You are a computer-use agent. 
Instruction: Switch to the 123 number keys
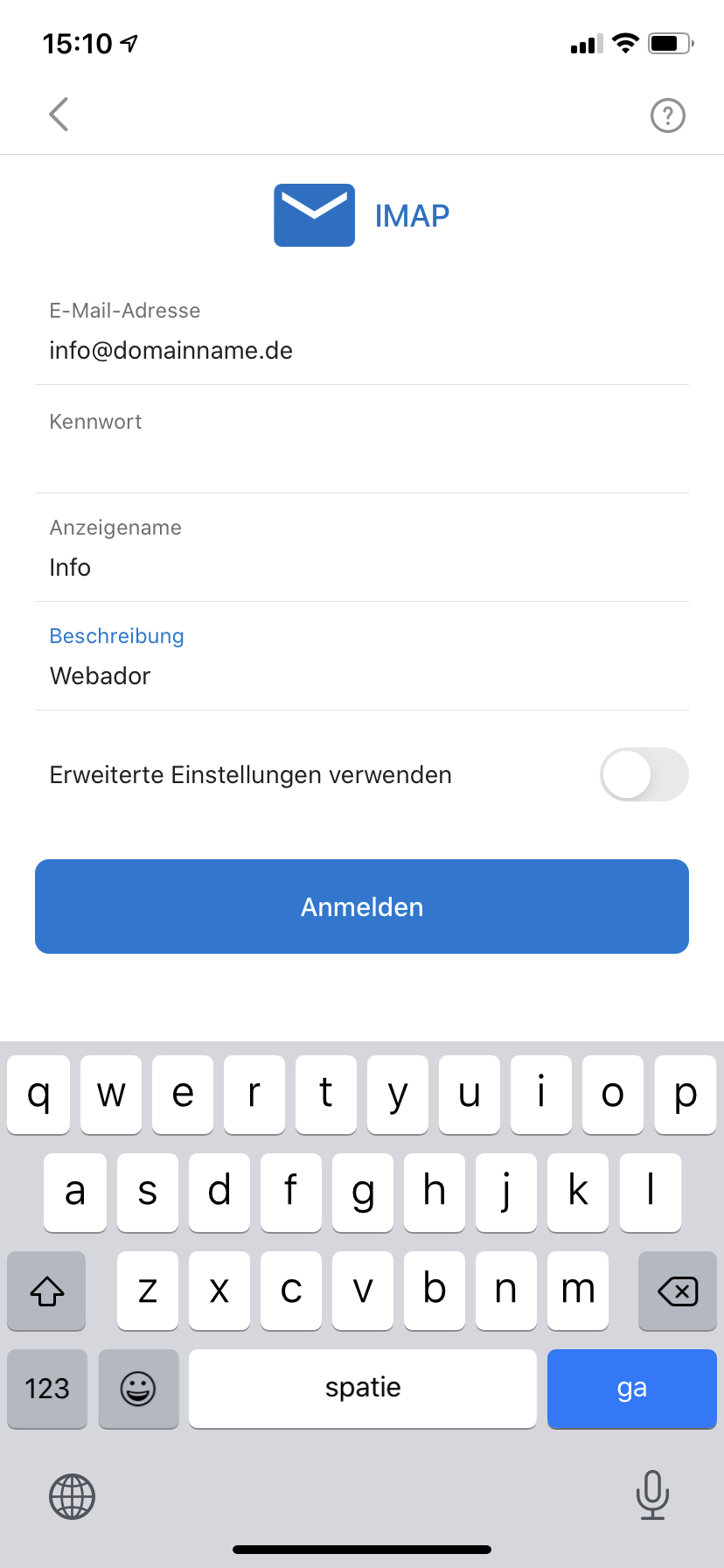click(47, 1389)
